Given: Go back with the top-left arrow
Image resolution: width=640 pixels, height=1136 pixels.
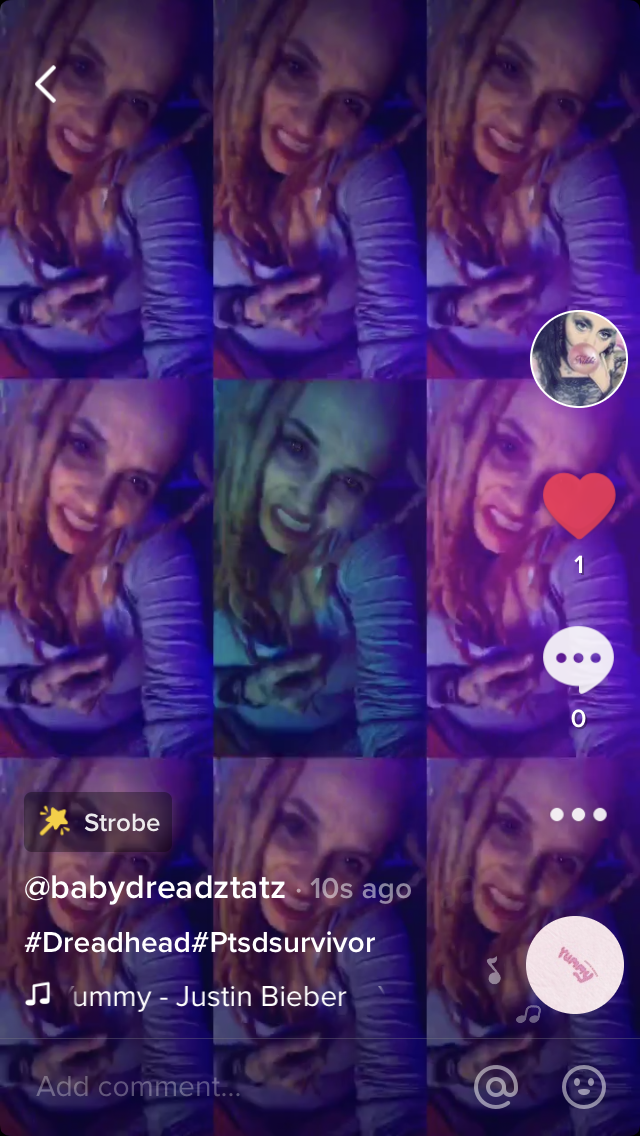Looking at the screenshot, I should 46,85.
